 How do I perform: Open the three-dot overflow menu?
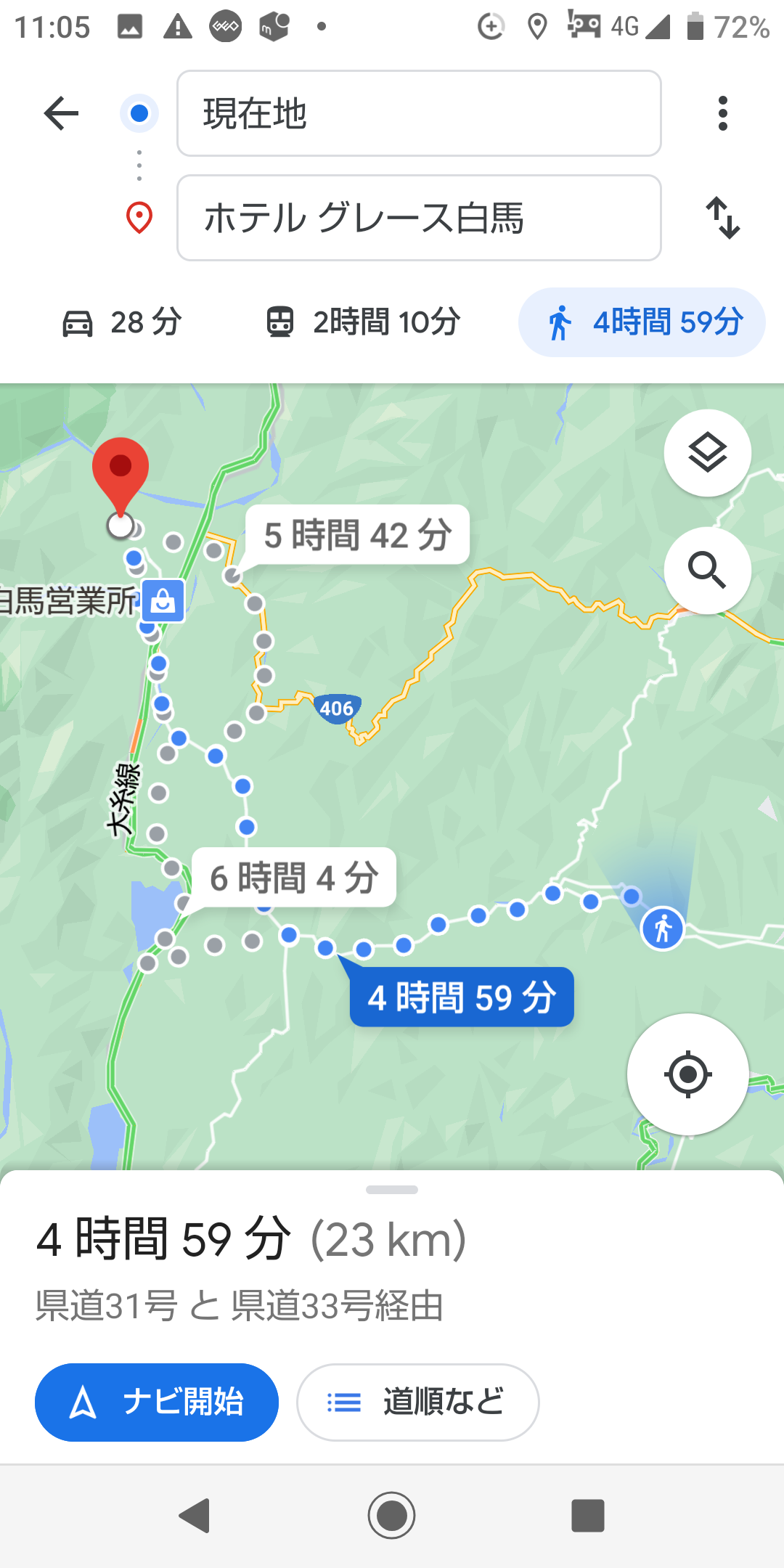(722, 113)
